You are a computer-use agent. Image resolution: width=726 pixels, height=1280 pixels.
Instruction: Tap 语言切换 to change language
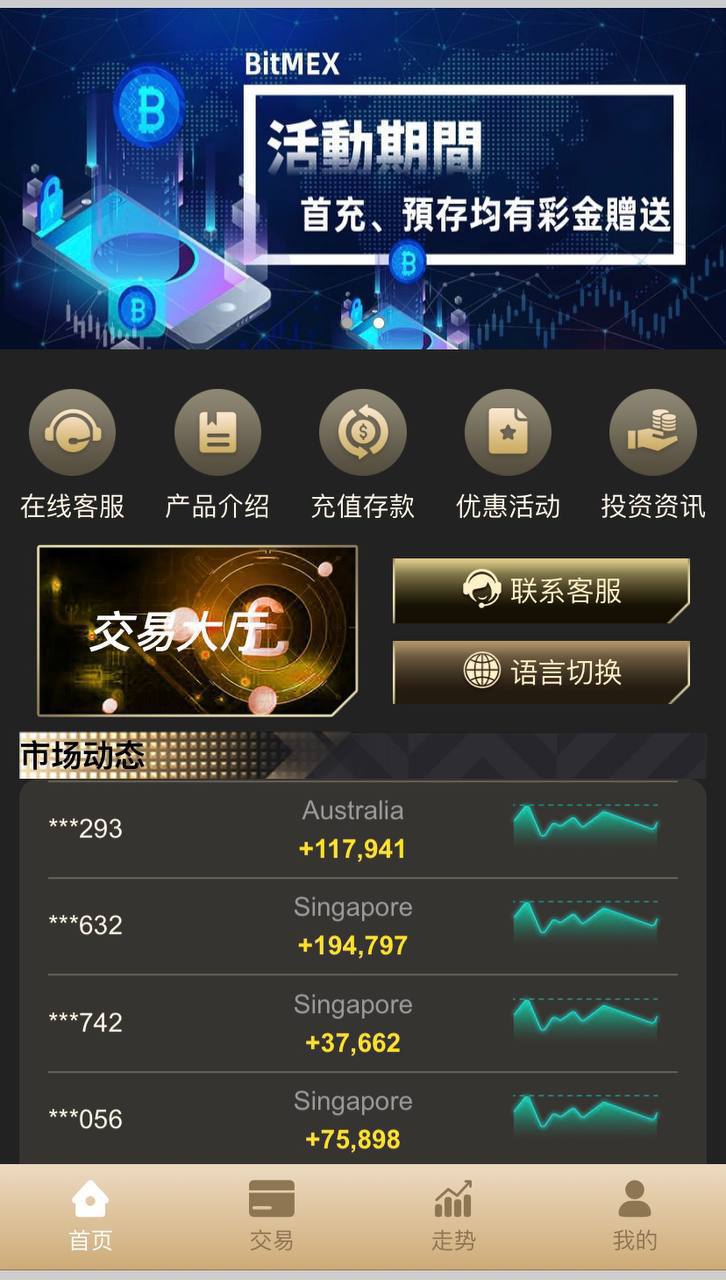click(541, 672)
